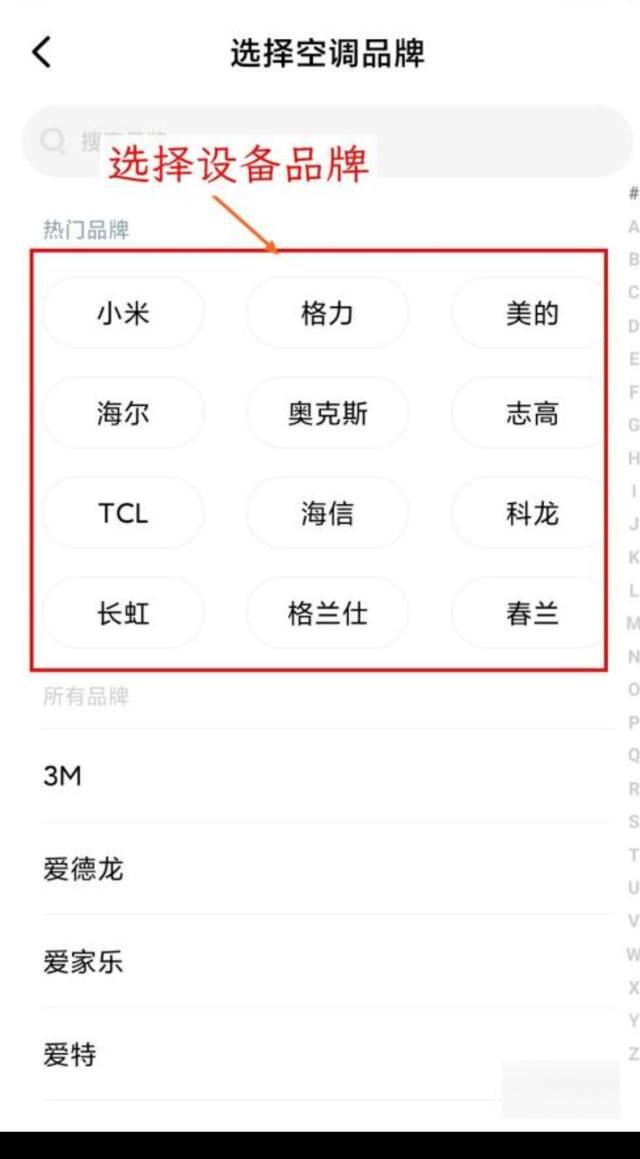The image size is (640, 1159).
Task: Choose 奥克斯 as air conditioner brand
Action: click(327, 413)
